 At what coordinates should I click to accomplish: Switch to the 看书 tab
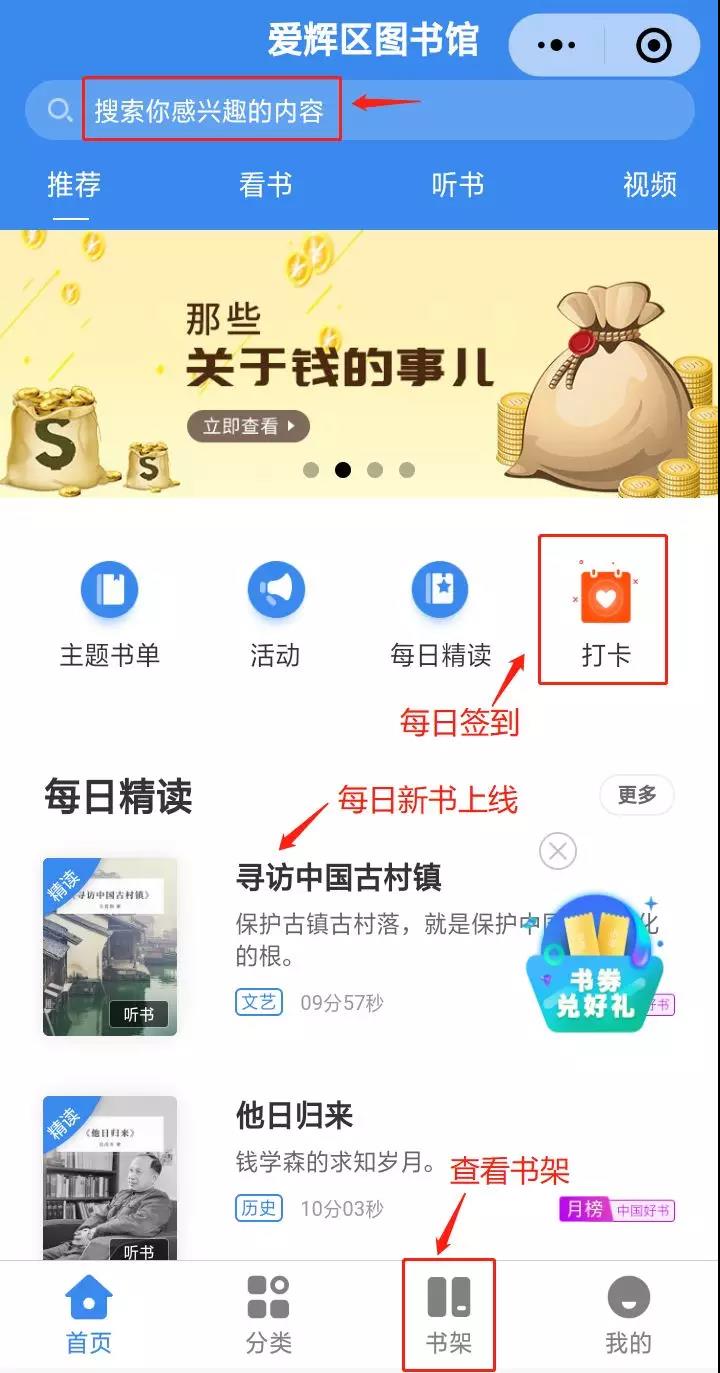[x=265, y=185]
